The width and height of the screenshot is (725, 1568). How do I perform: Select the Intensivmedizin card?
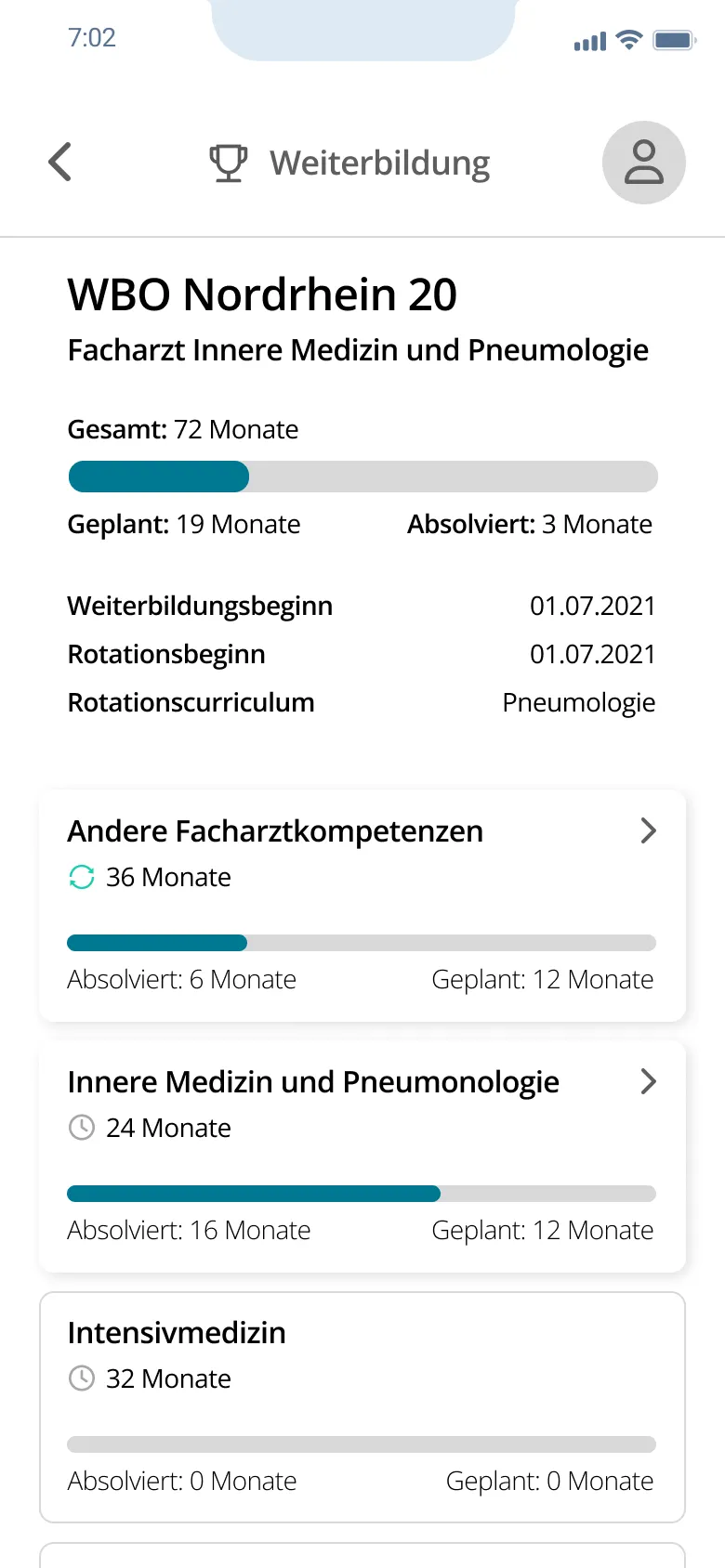(x=362, y=1407)
